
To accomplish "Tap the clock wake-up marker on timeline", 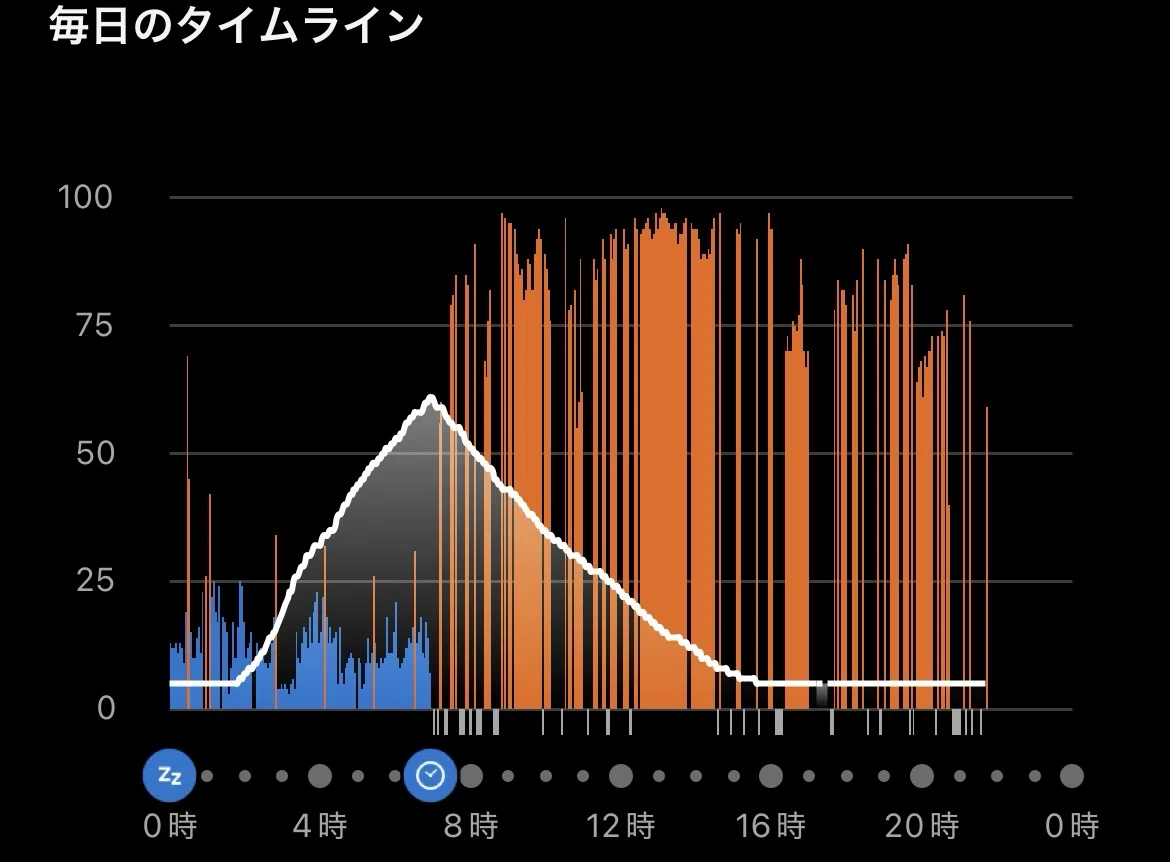I will 430,775.
